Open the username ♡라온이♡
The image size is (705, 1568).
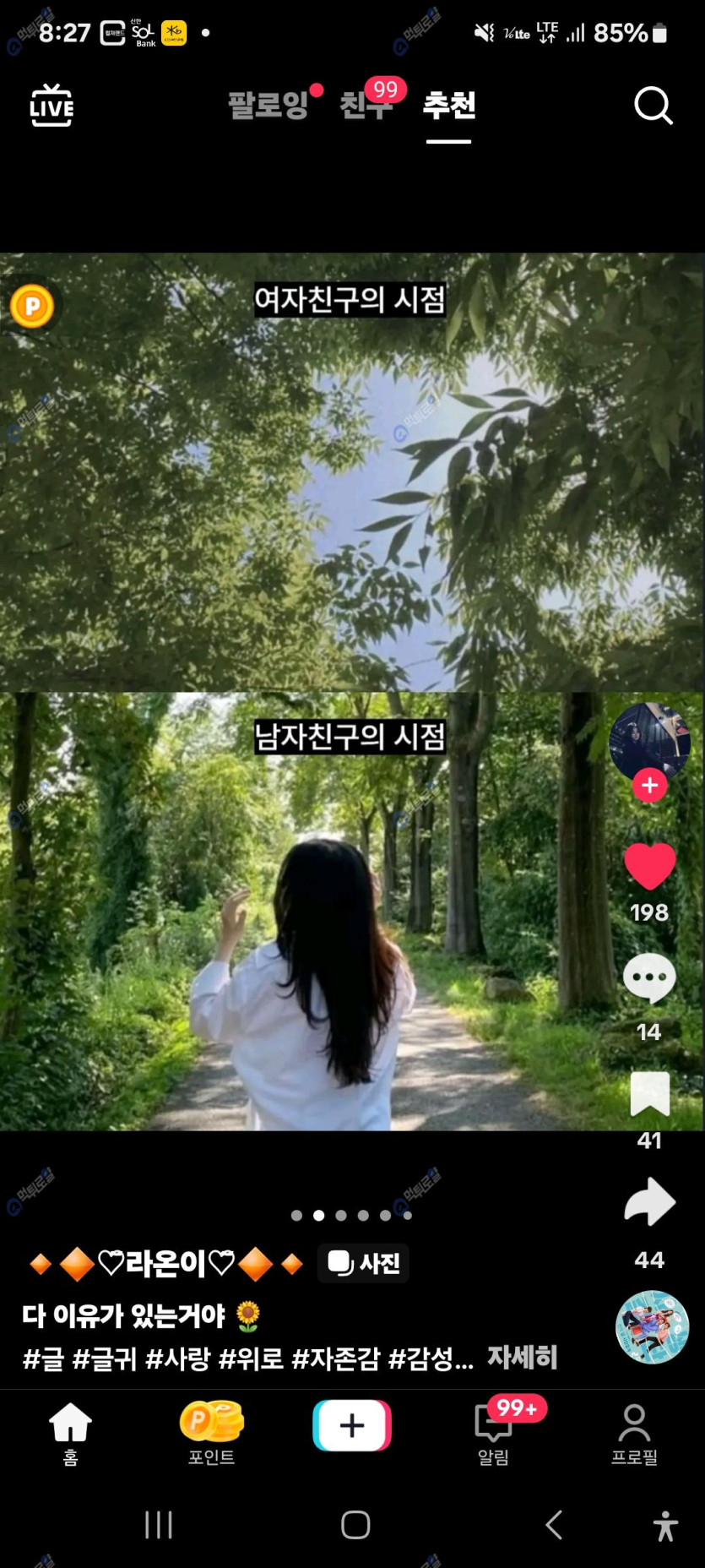[x=166, y=1264]
